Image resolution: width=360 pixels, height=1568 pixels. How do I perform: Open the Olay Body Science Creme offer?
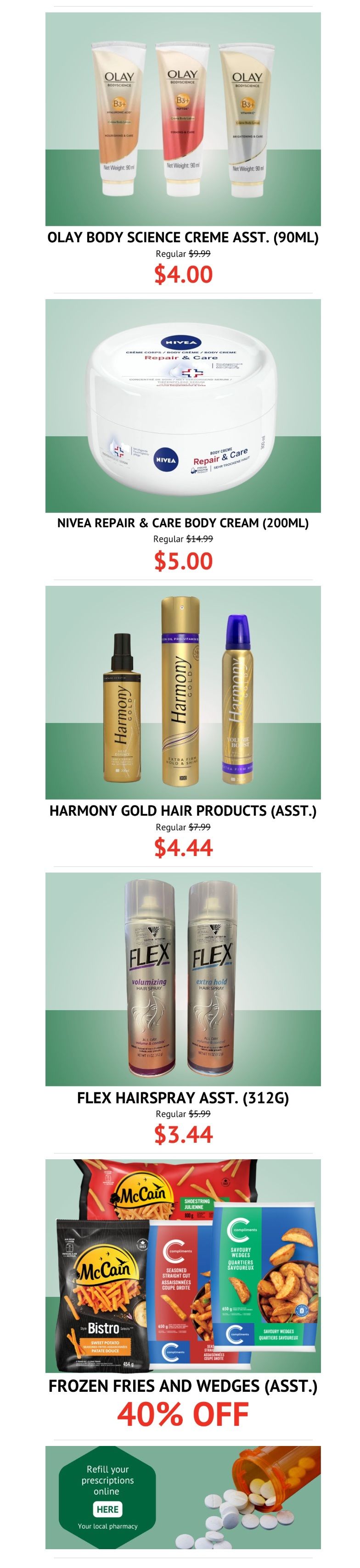(x=183, y=119)
